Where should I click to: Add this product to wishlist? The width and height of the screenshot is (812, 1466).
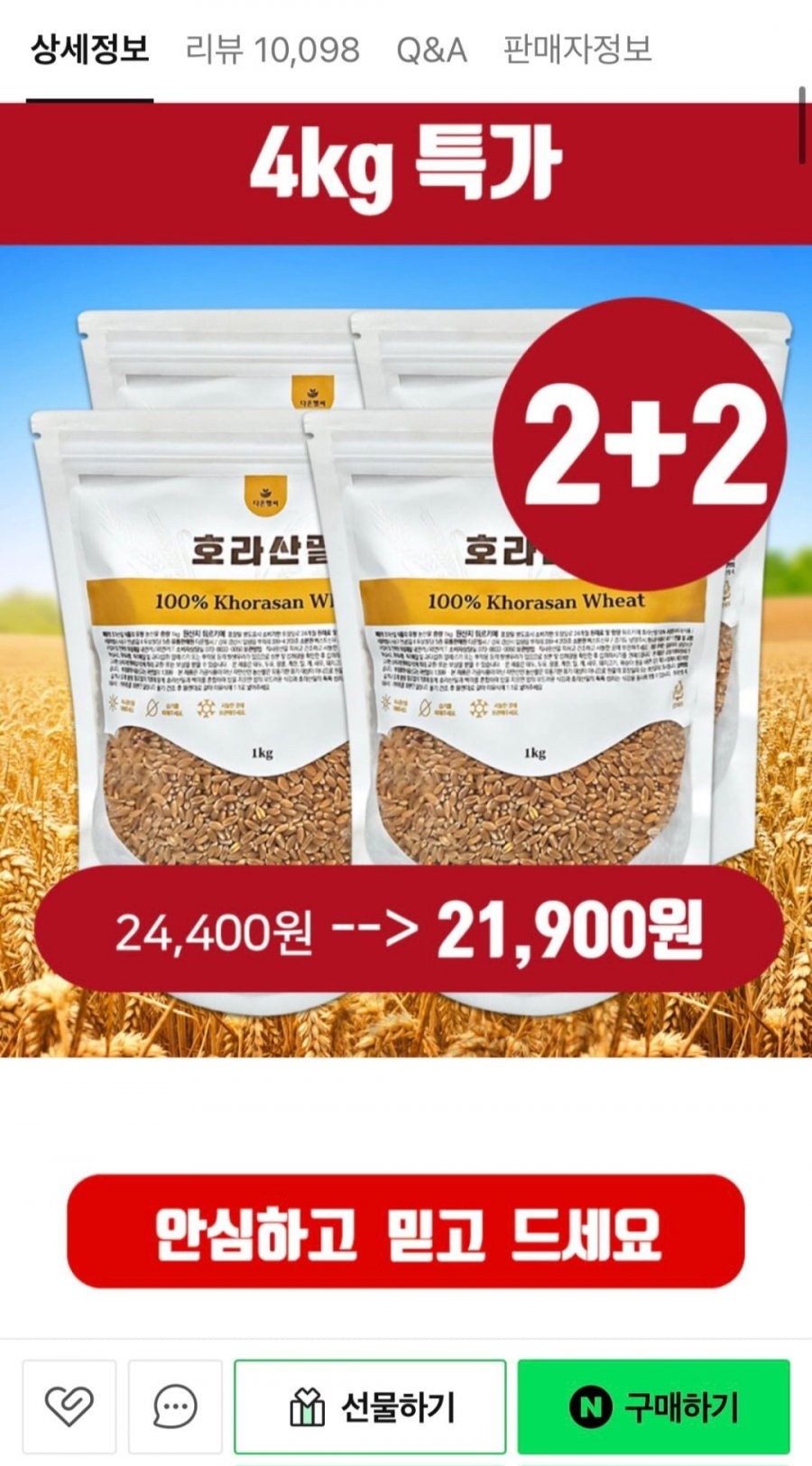69,1406
